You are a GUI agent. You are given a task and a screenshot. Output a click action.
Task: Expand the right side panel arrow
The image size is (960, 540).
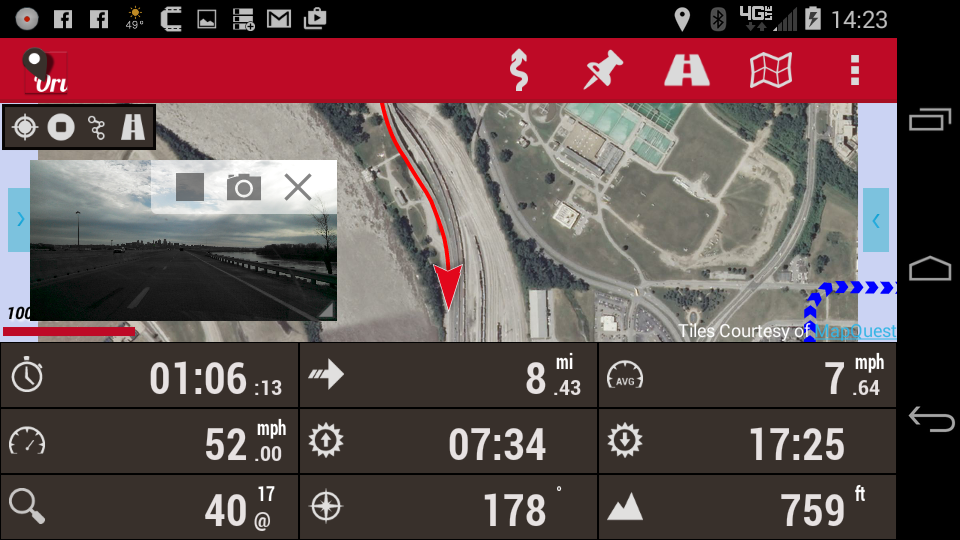[876, 220]
